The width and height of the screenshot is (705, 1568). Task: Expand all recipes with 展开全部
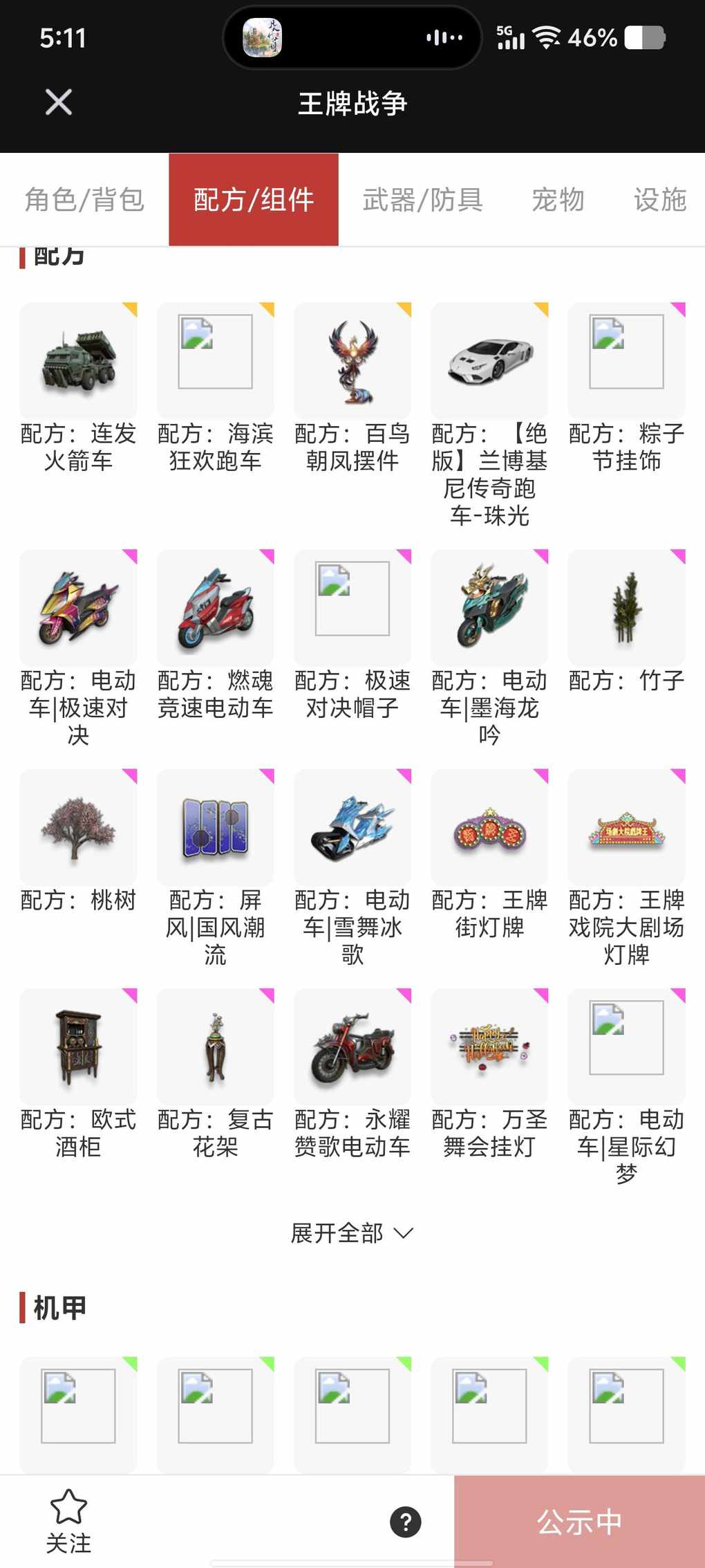coord(352,1233)
